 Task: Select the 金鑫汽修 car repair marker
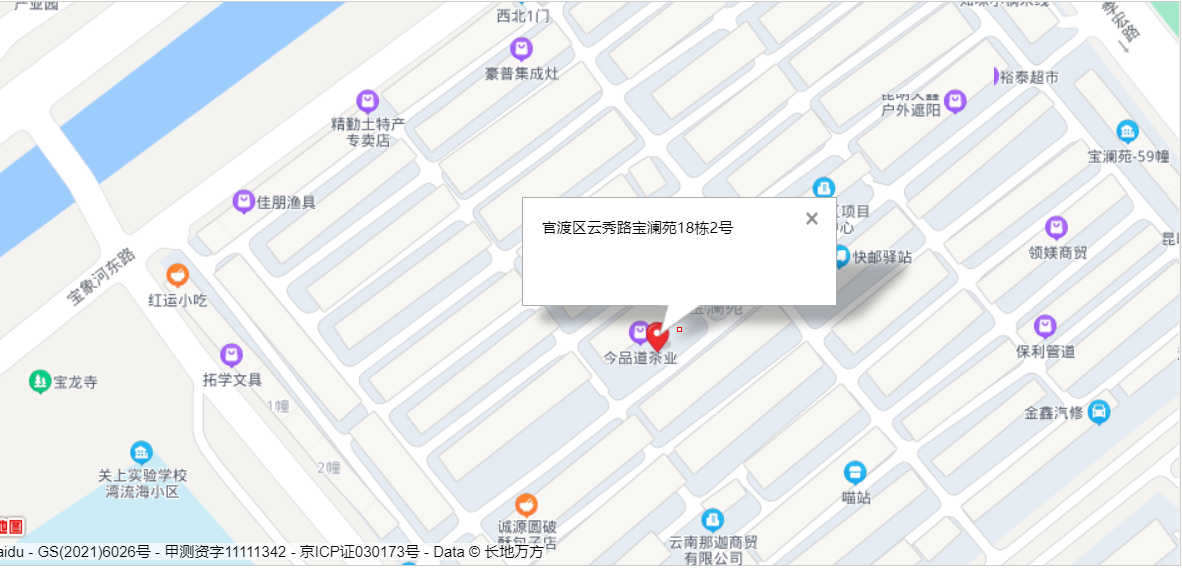tap(1098, 412)
